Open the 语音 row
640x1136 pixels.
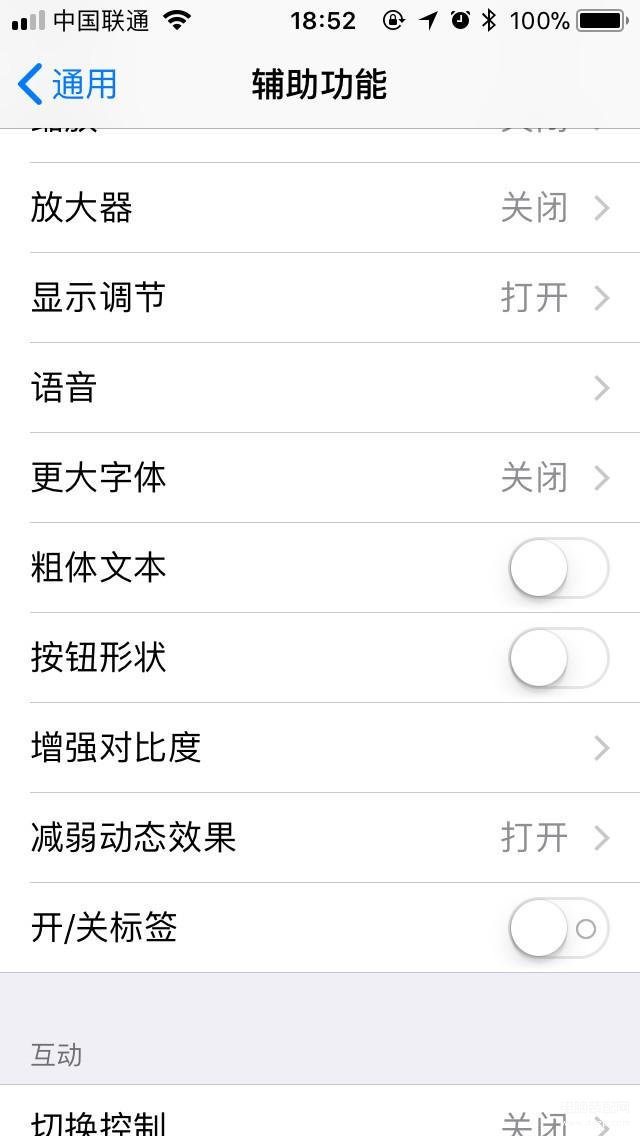[x=320, y=388]
